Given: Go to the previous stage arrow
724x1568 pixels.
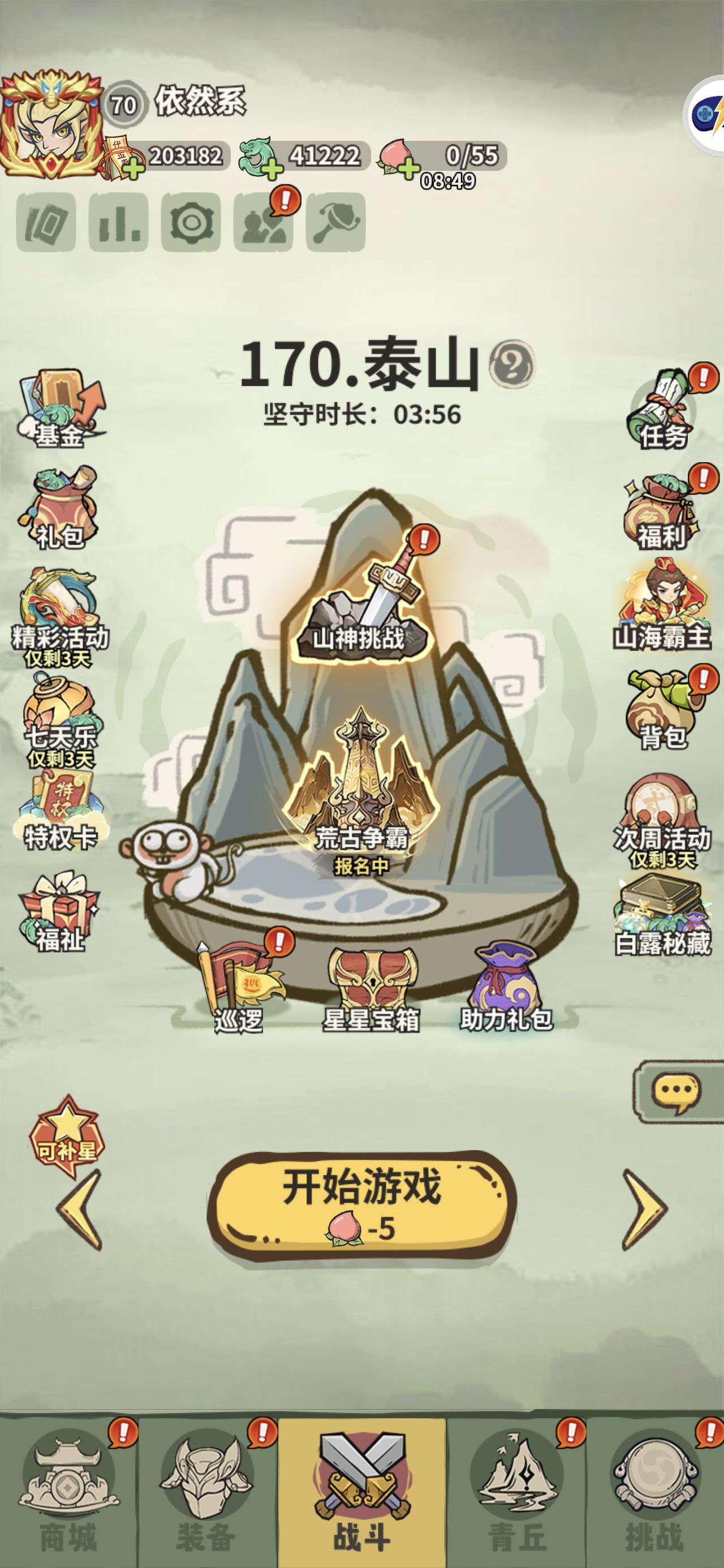Looking at the screenshot, I should 79,1208.
